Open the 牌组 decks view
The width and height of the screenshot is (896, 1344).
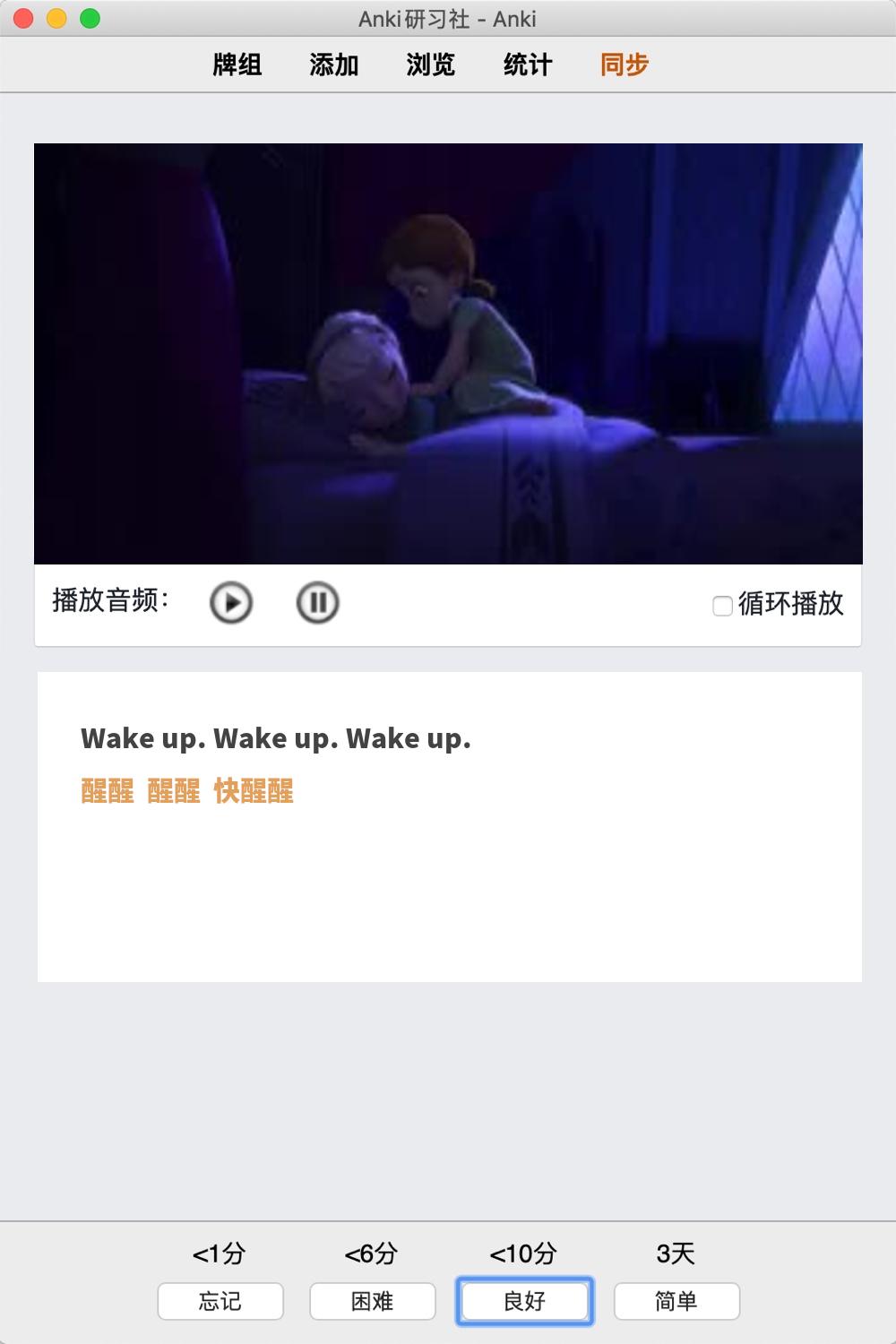[237, 65]
